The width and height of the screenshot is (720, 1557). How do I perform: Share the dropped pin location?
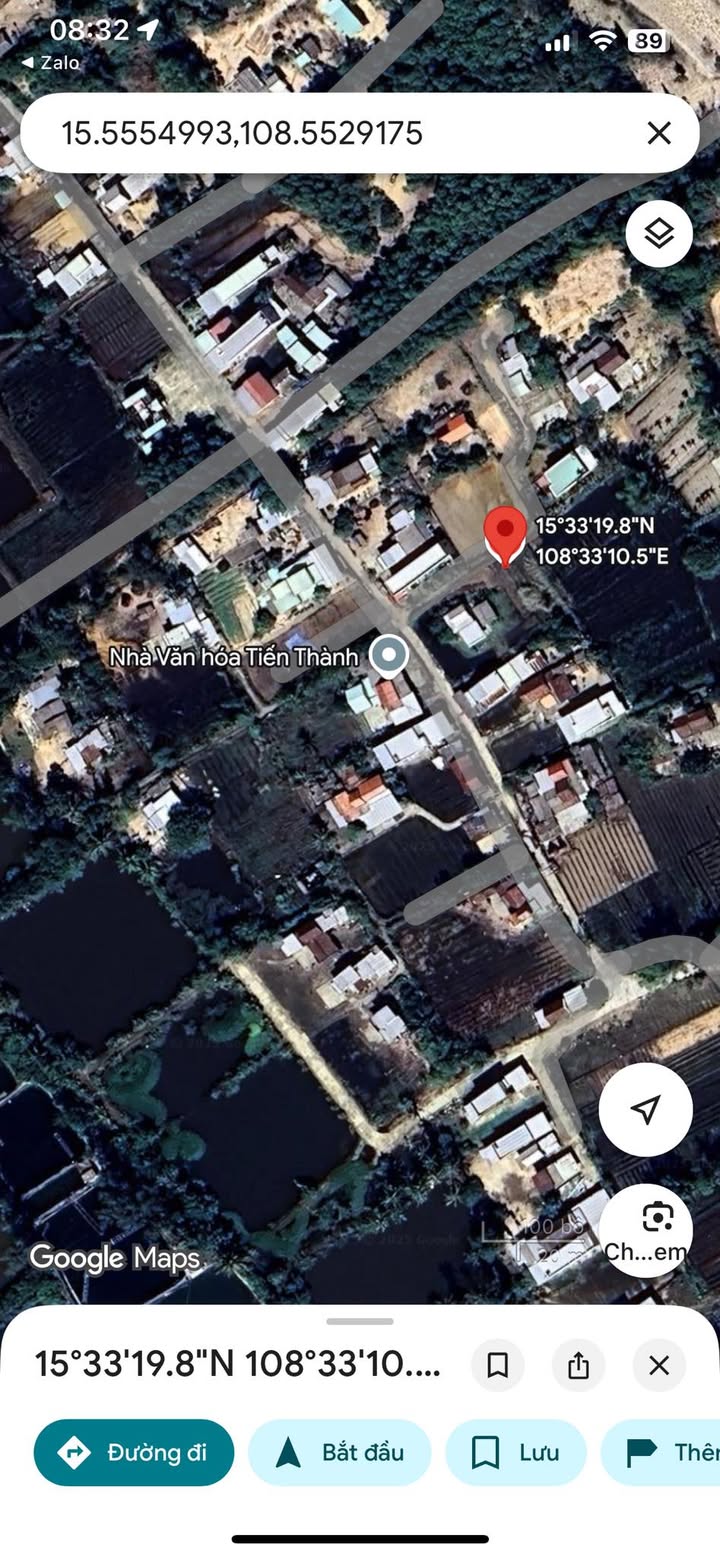578,1365
